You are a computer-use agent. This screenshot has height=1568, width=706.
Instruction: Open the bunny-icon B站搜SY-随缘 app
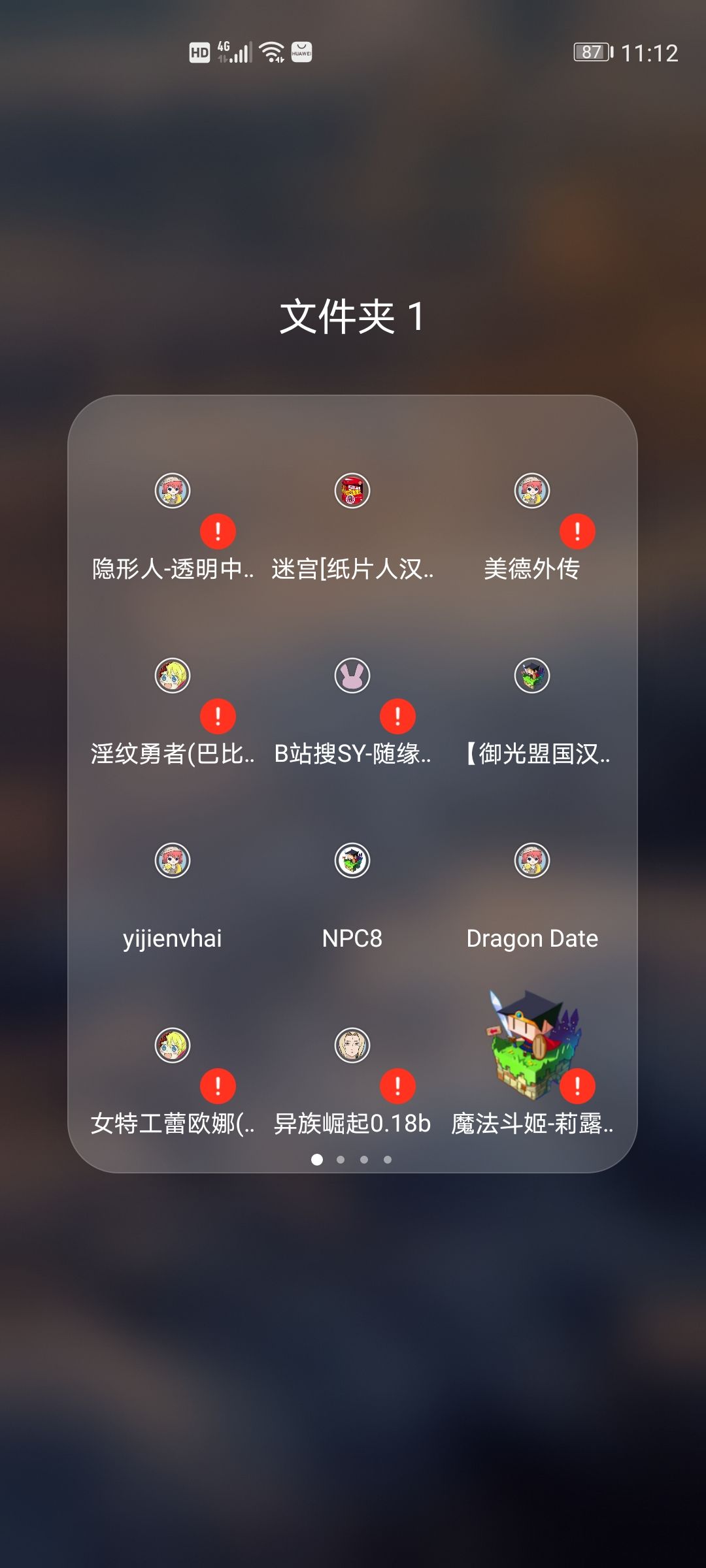[x=352, y=676]
